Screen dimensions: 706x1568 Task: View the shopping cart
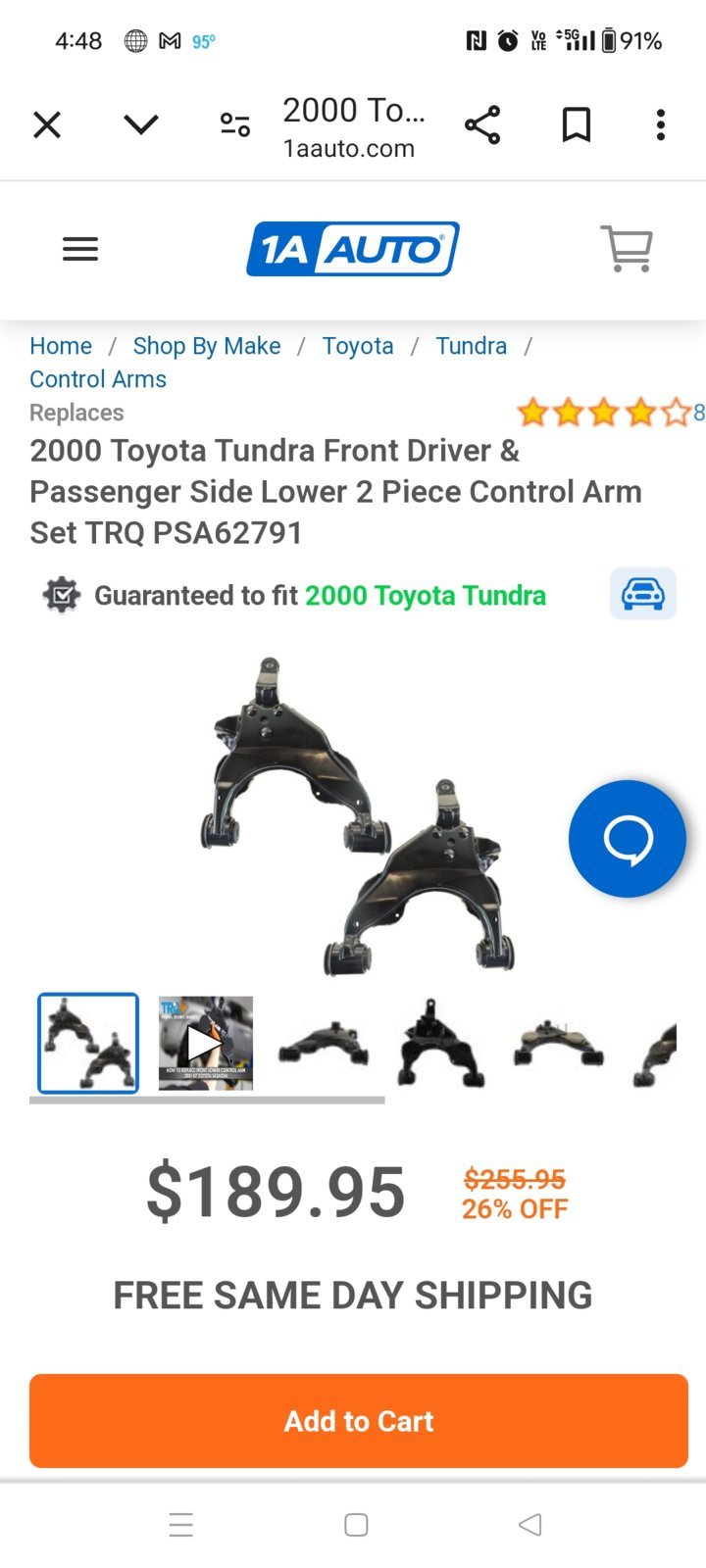point(627,249)
